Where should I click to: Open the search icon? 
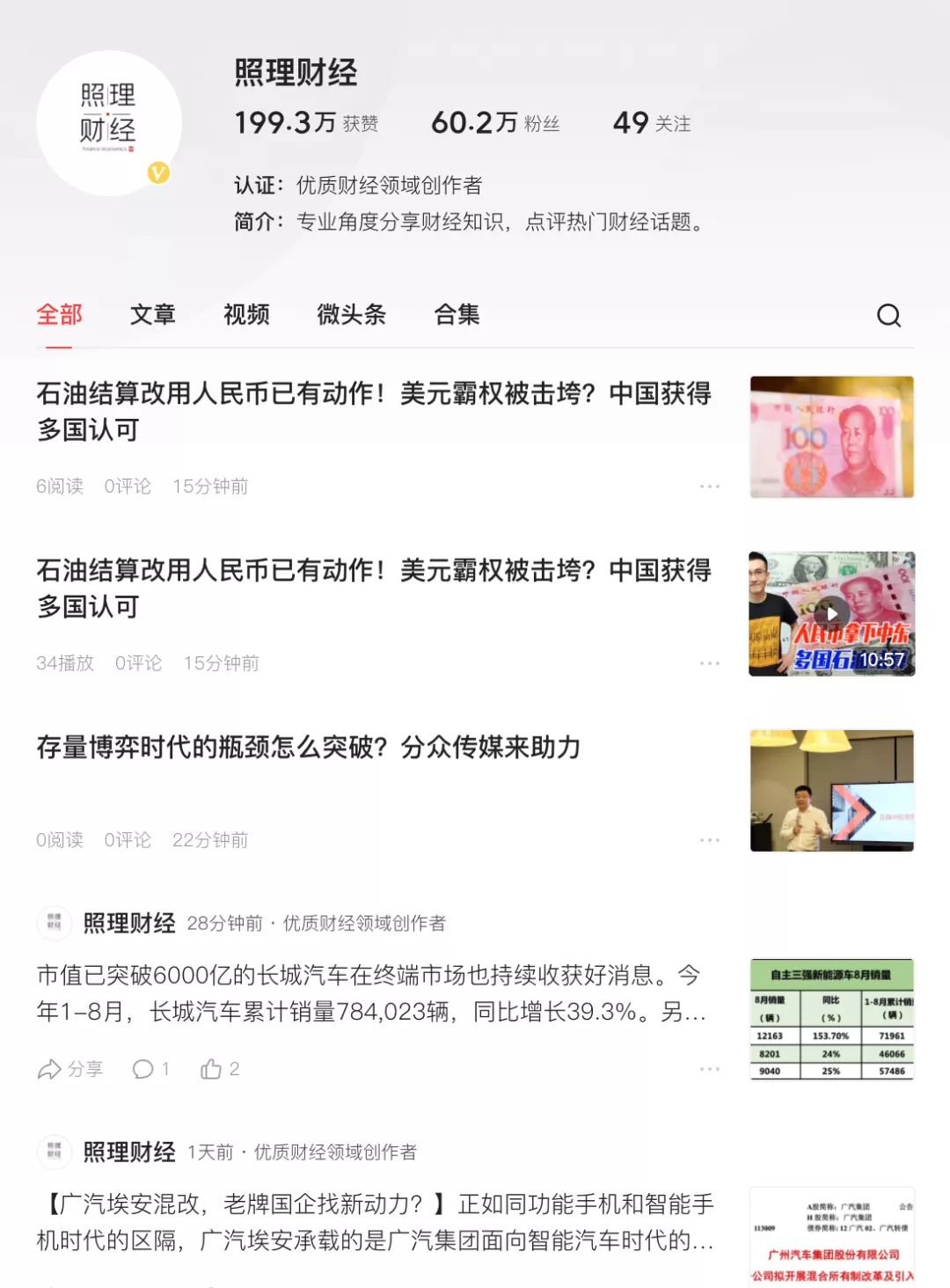click(890, 315)
